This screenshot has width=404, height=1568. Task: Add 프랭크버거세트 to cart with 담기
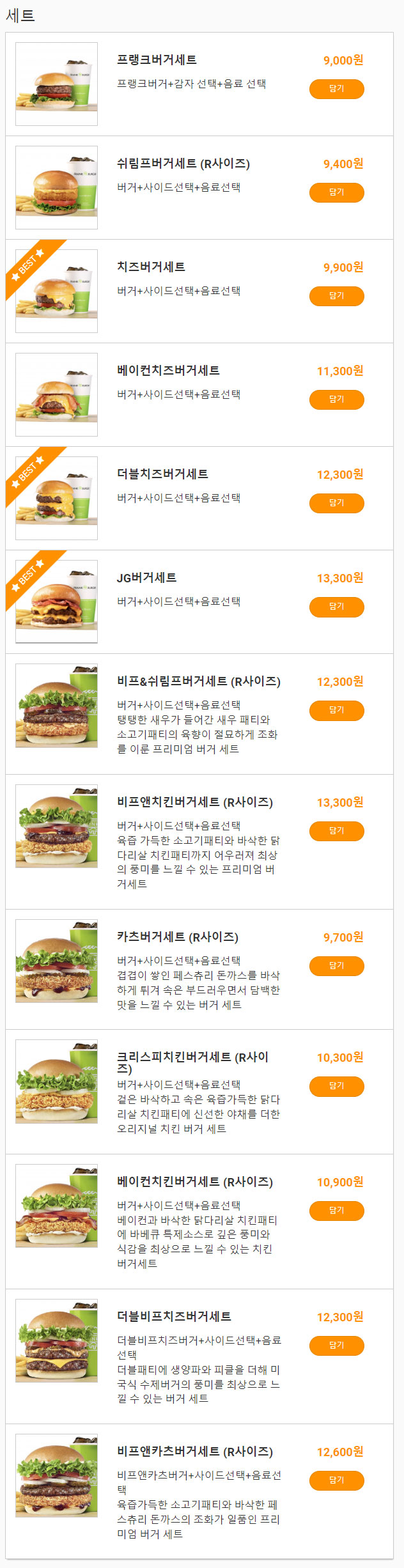click(336, 89)
